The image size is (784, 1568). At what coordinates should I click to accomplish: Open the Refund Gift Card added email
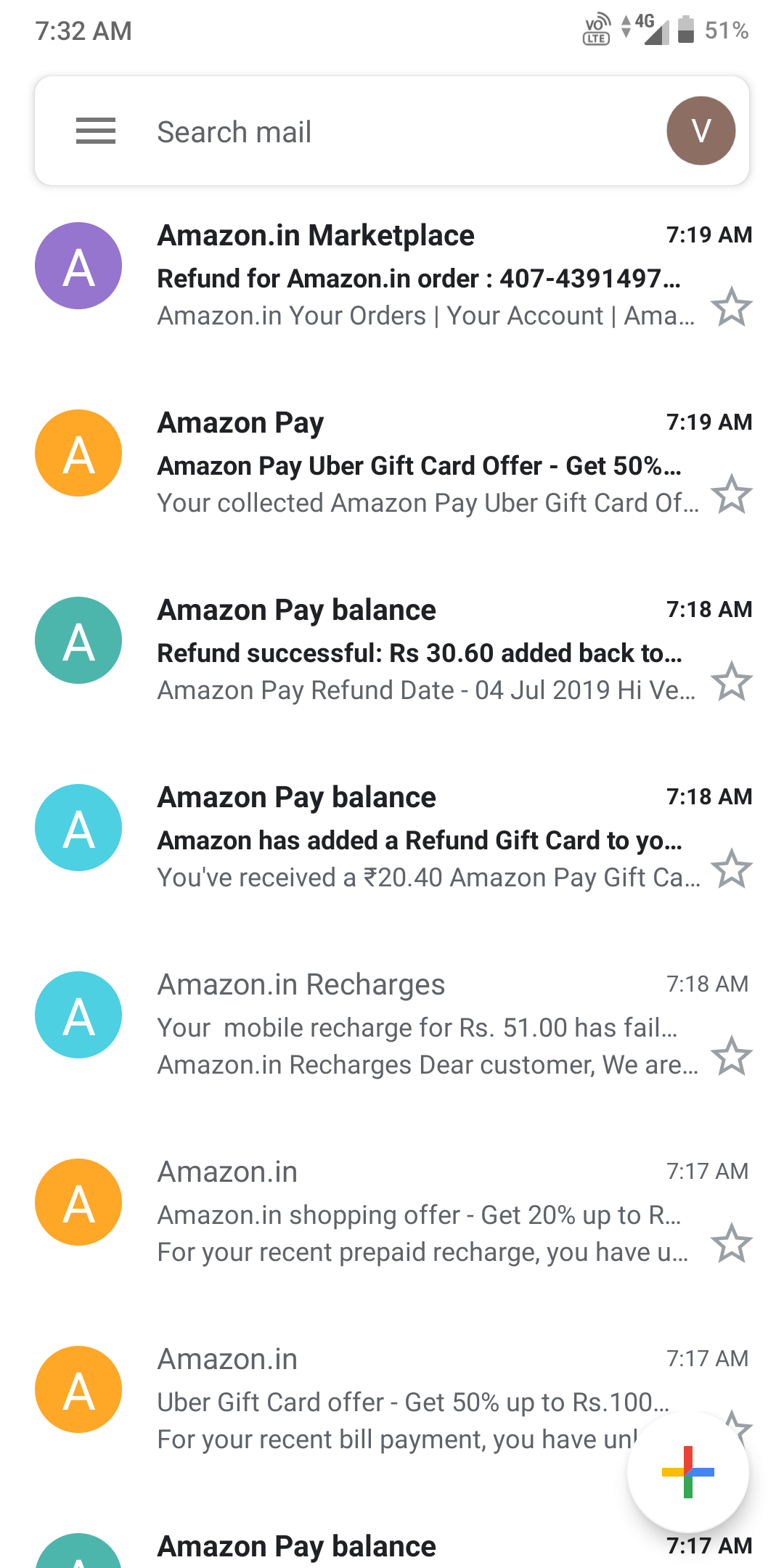[x=392, y=836]
